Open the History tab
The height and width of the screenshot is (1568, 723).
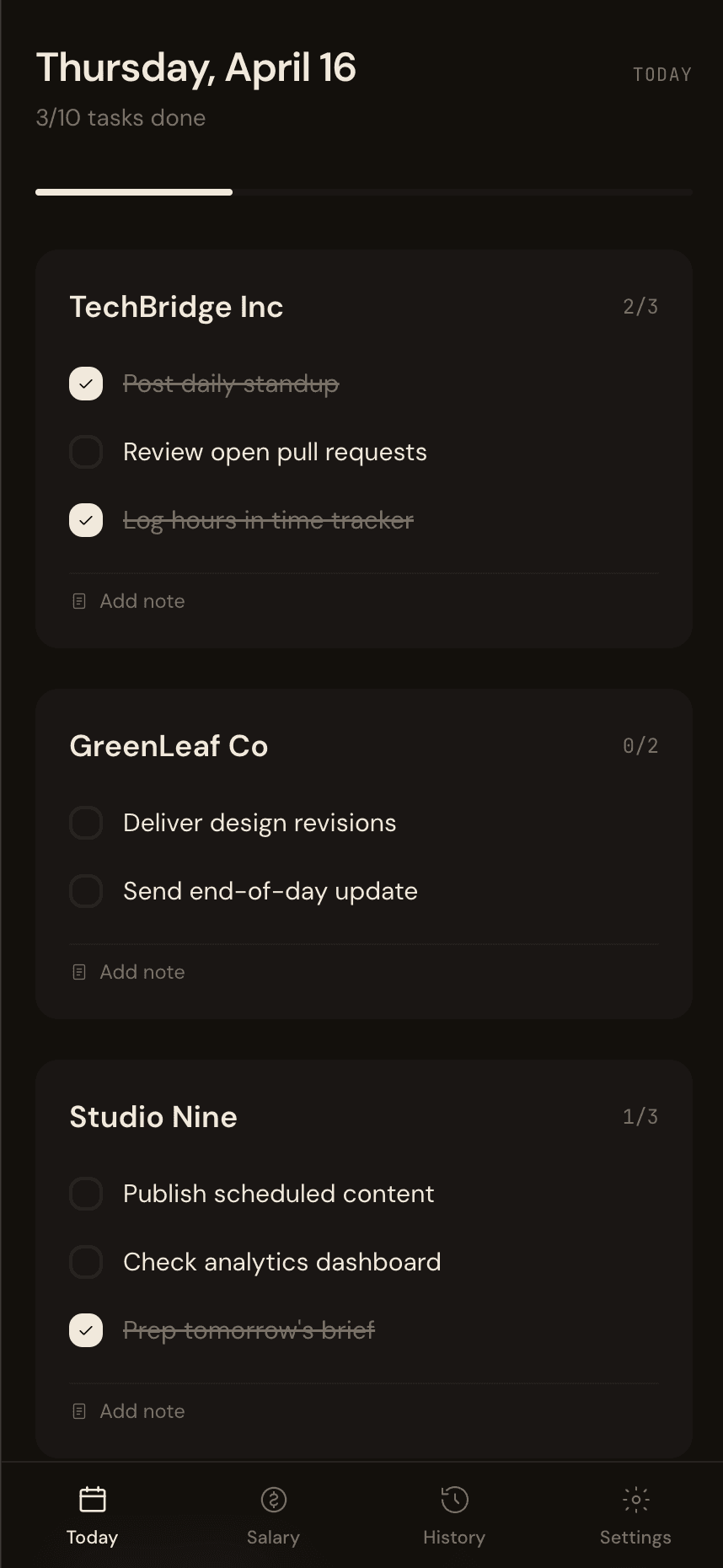tap(454, 1515)
